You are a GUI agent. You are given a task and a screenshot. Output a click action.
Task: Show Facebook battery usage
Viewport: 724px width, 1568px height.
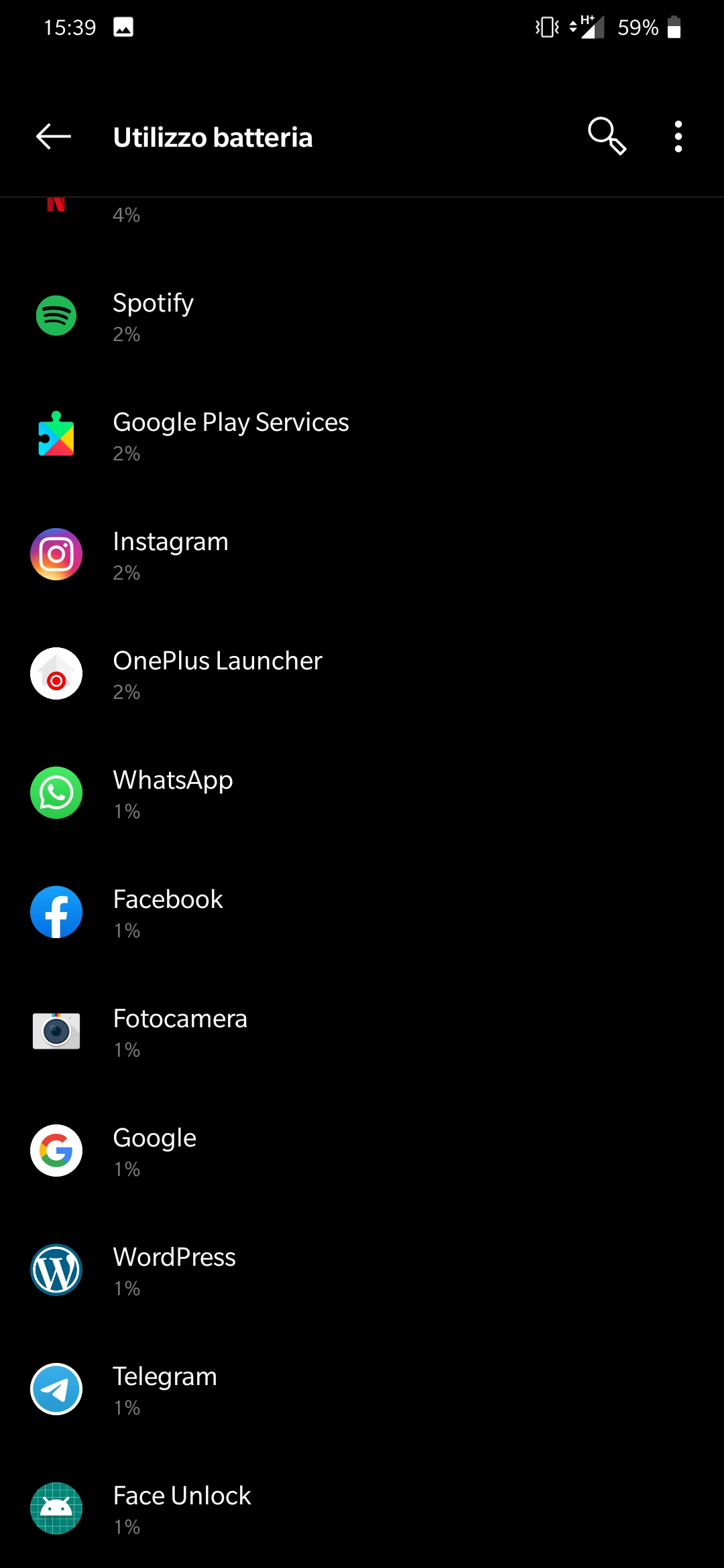[362, 913]
